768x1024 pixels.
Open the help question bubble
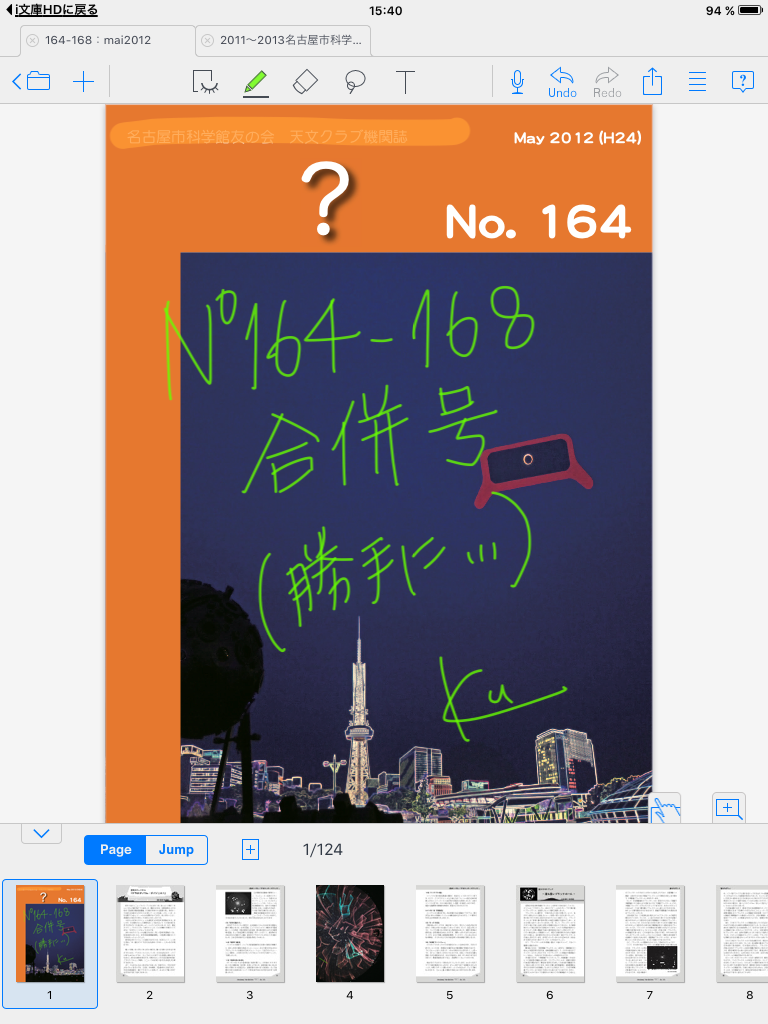coord(742,82)
